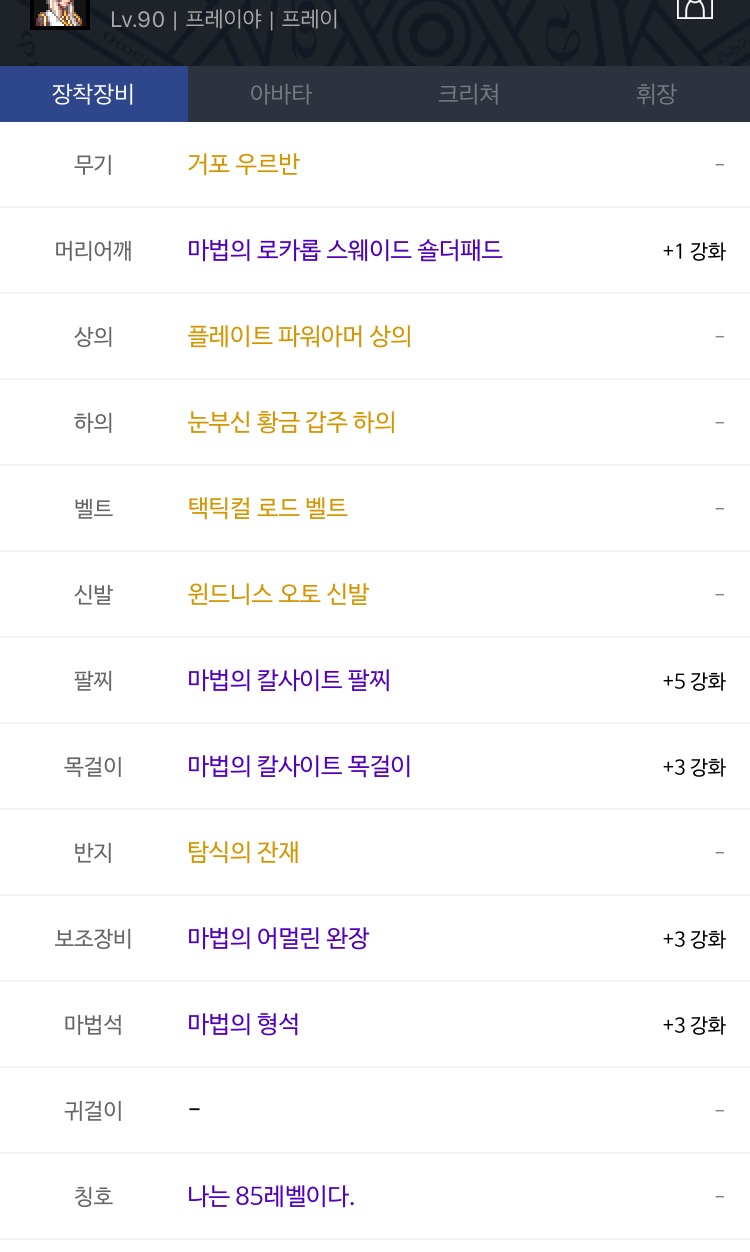This screenshot has height=1252, width=750.
Task: Select the 장착장비 tab
Action: [x=94, y=94]
